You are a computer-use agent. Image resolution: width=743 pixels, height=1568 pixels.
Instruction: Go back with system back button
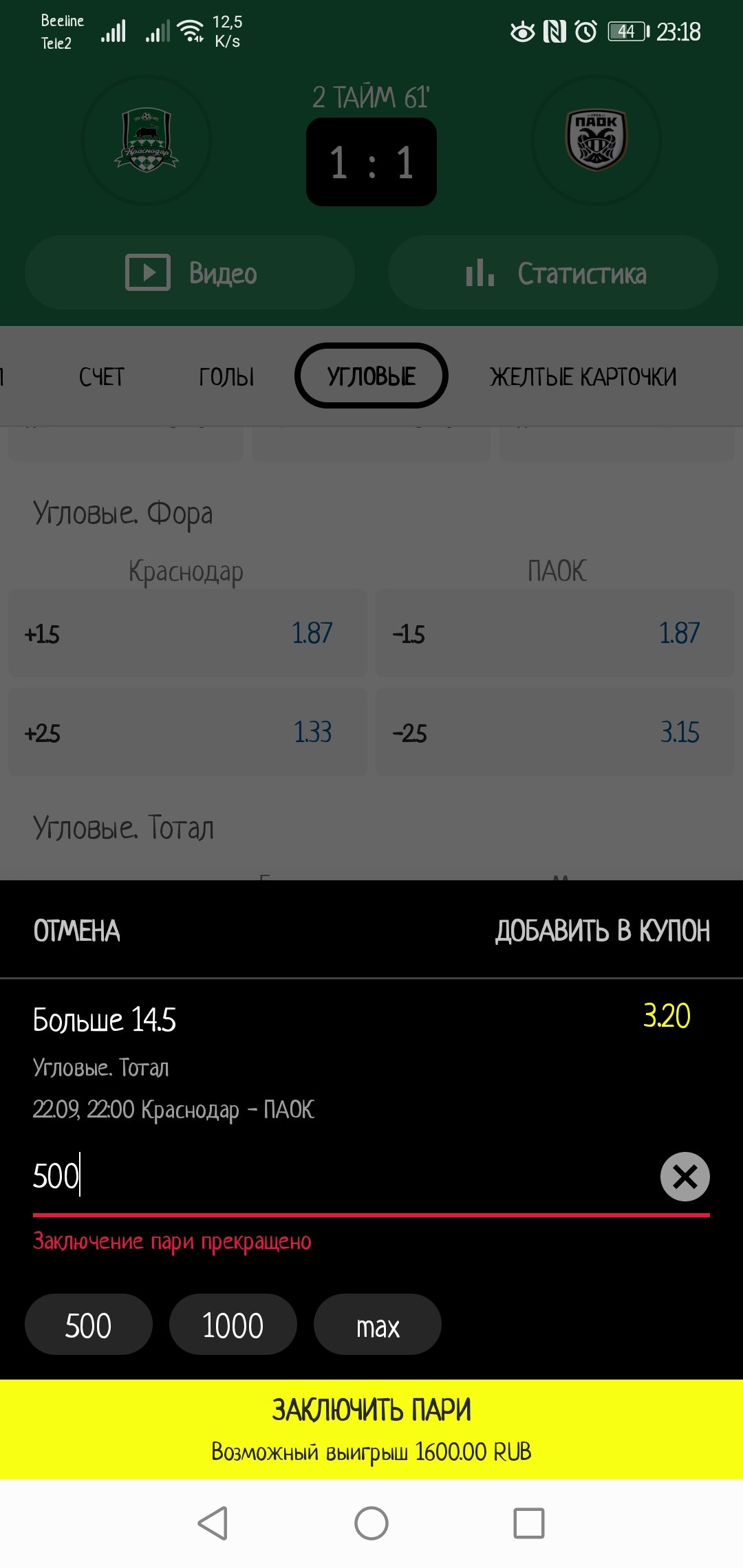point(213,1523)
